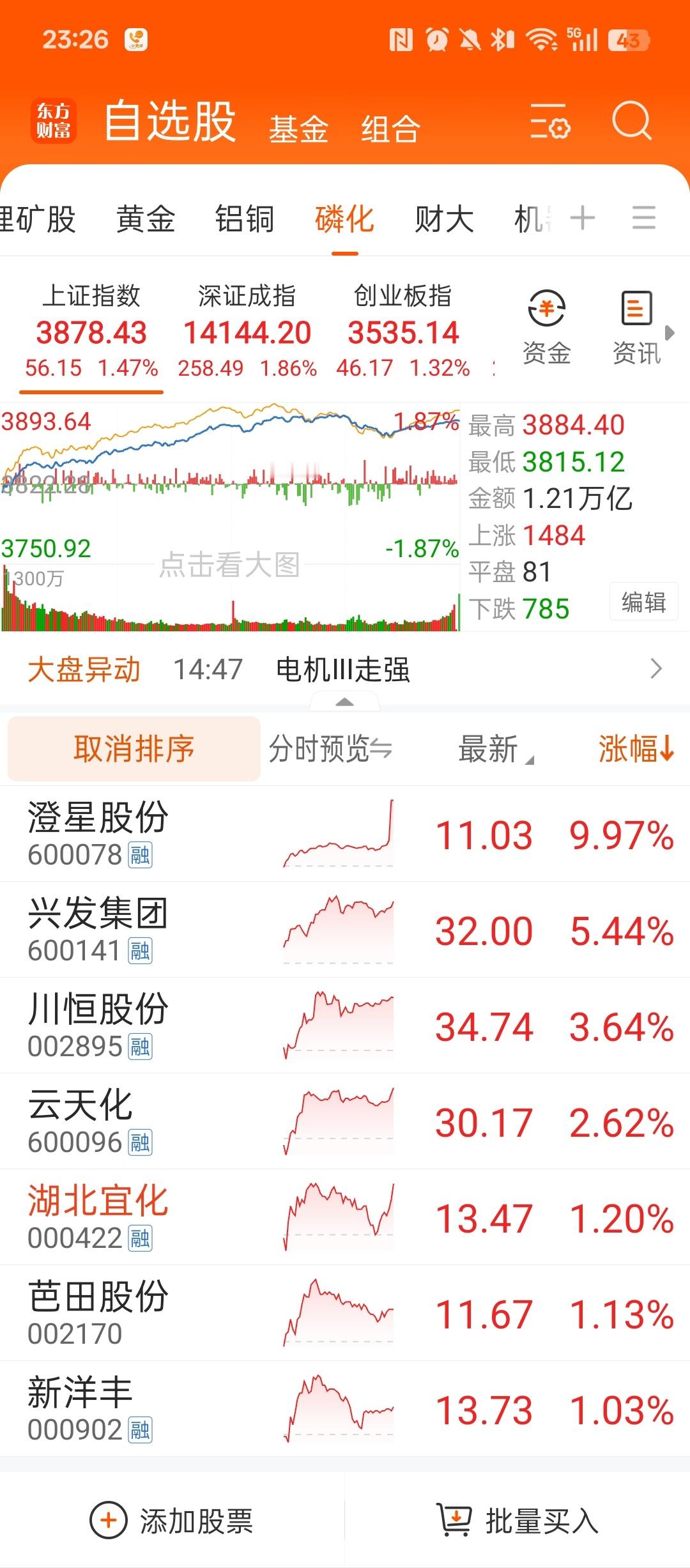This screenshot has height=1568, width=690.
Task: Open the watchlist settings icon
Action: [x=550, y=121]
